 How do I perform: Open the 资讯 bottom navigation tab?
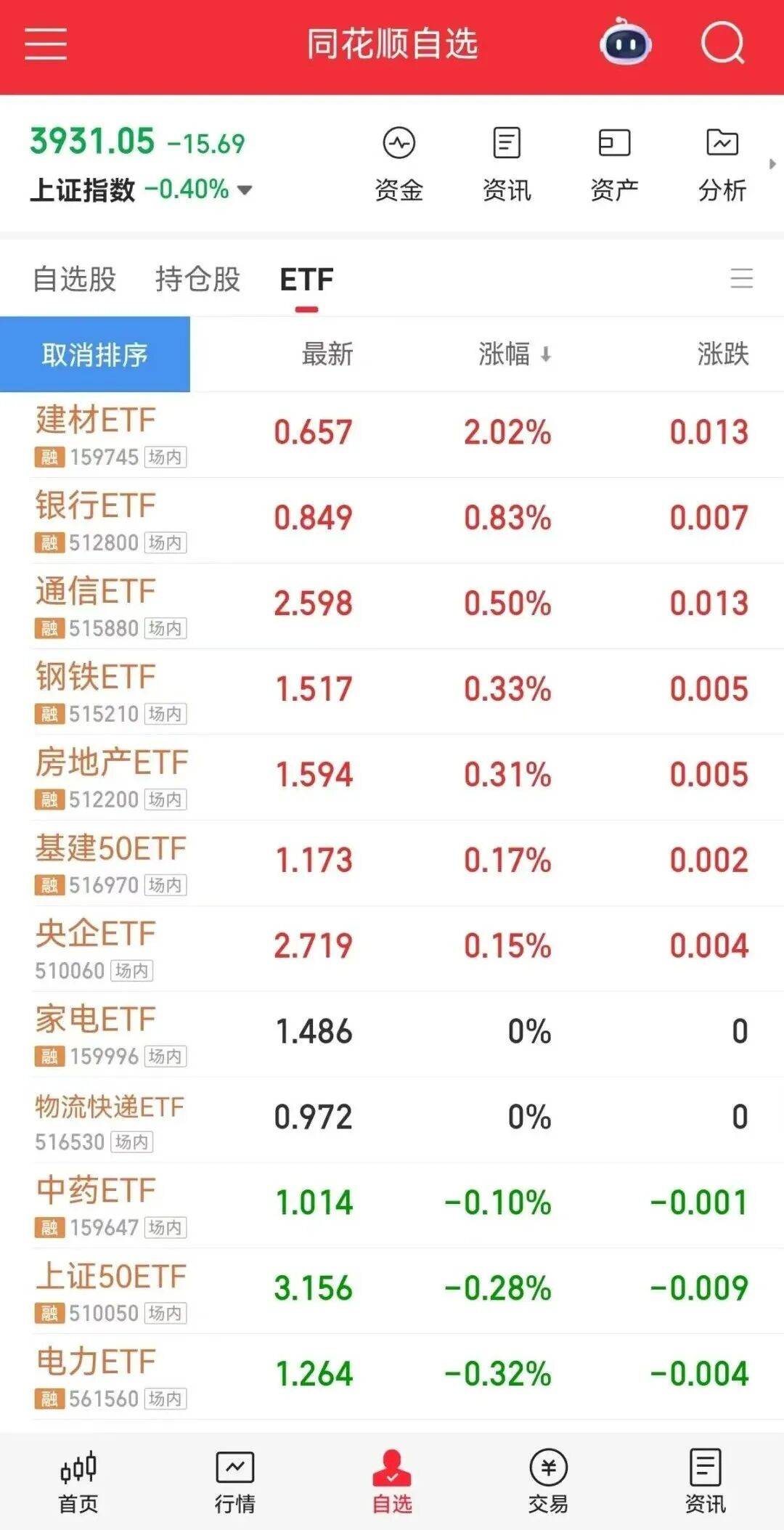click(705, 1481)
